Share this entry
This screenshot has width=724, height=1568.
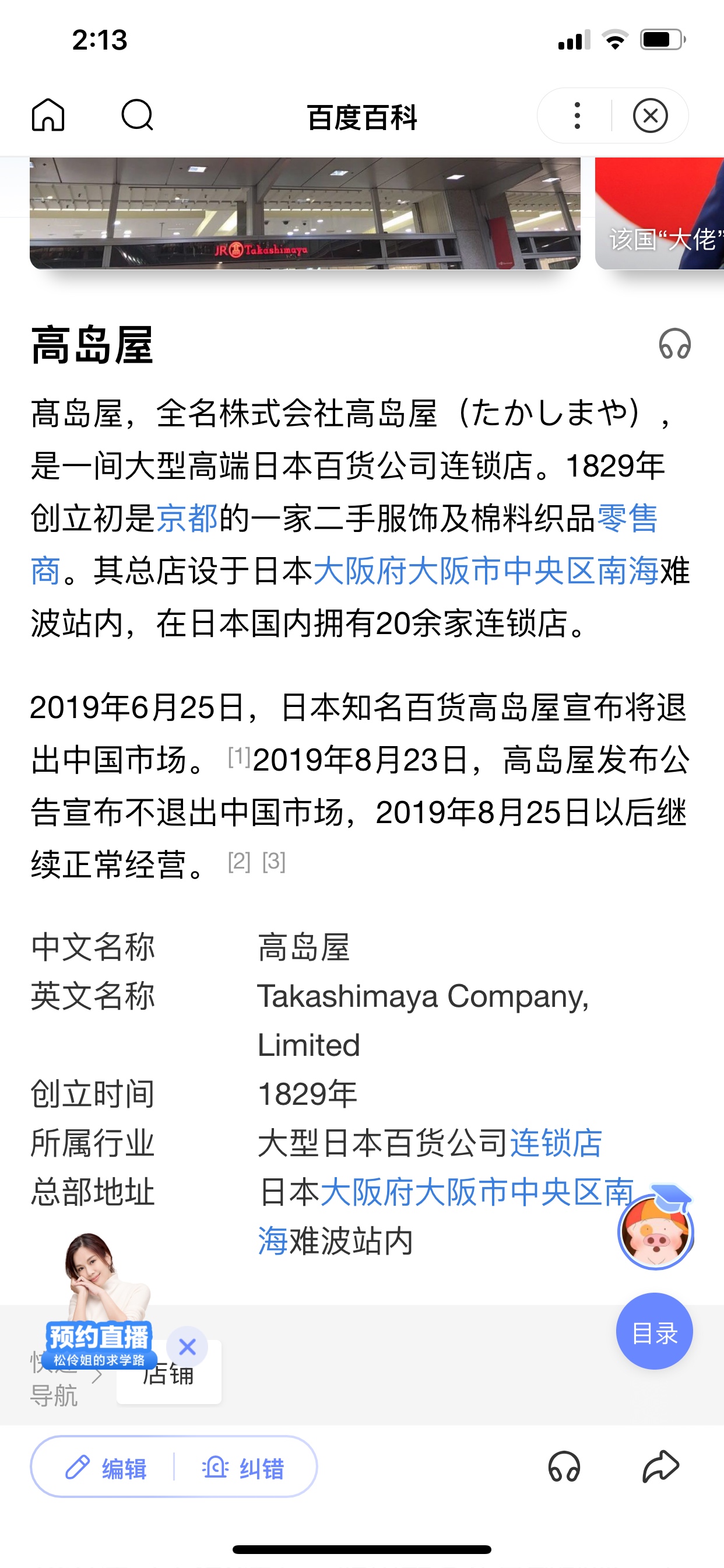[x=660, y=1467]
